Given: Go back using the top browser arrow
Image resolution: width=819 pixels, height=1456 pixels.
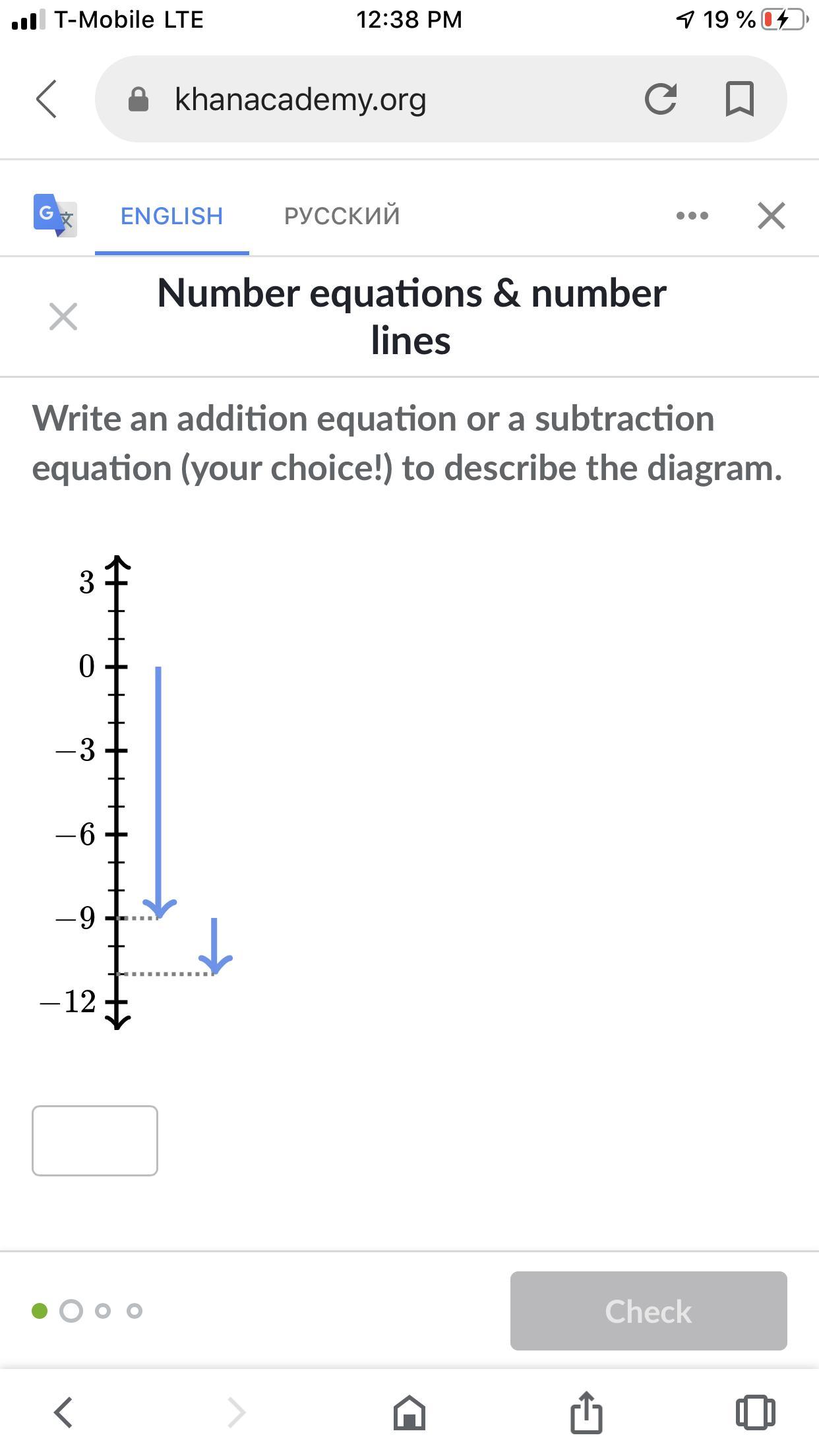Looking at the screenshot, I should tap(47, 100).
